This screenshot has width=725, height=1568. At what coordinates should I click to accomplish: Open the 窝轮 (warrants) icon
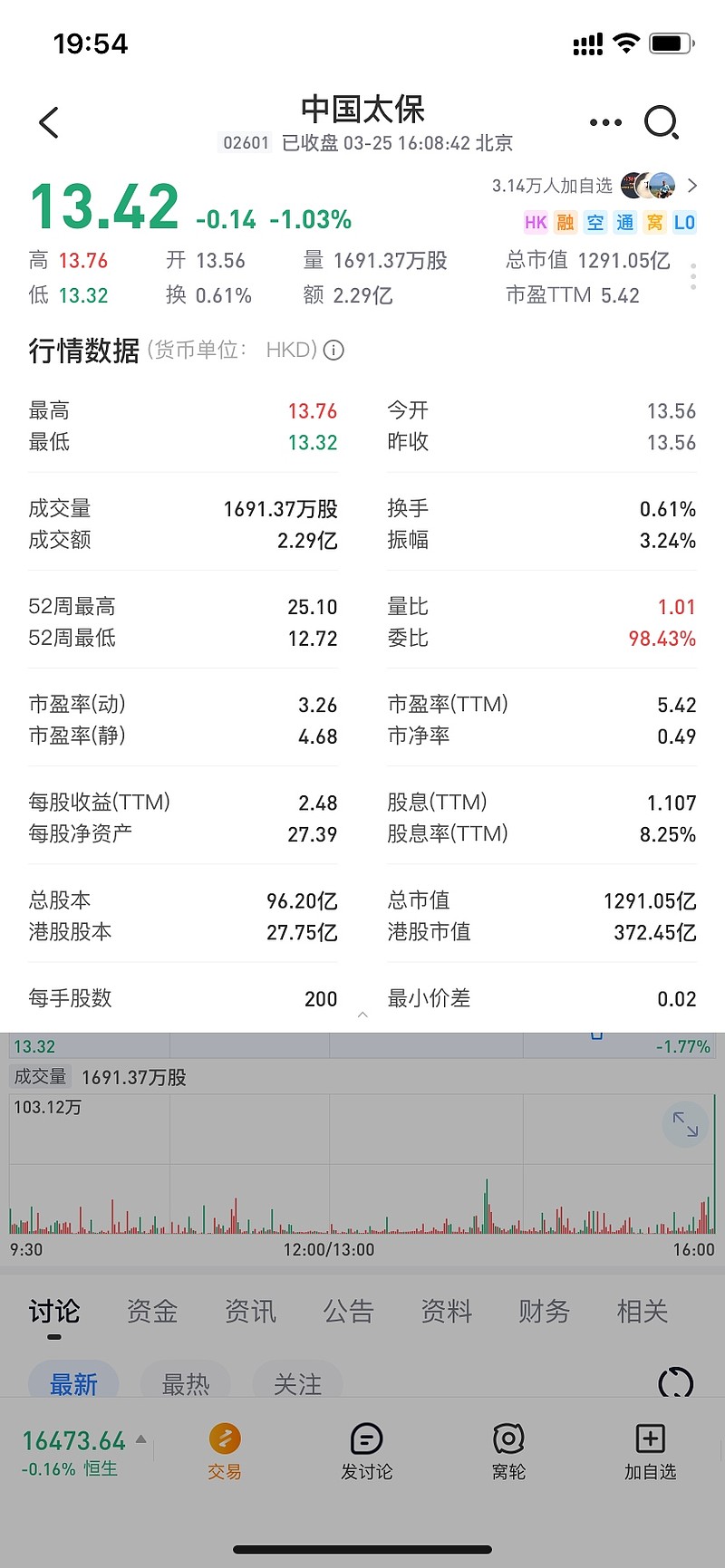(508, 1451)
